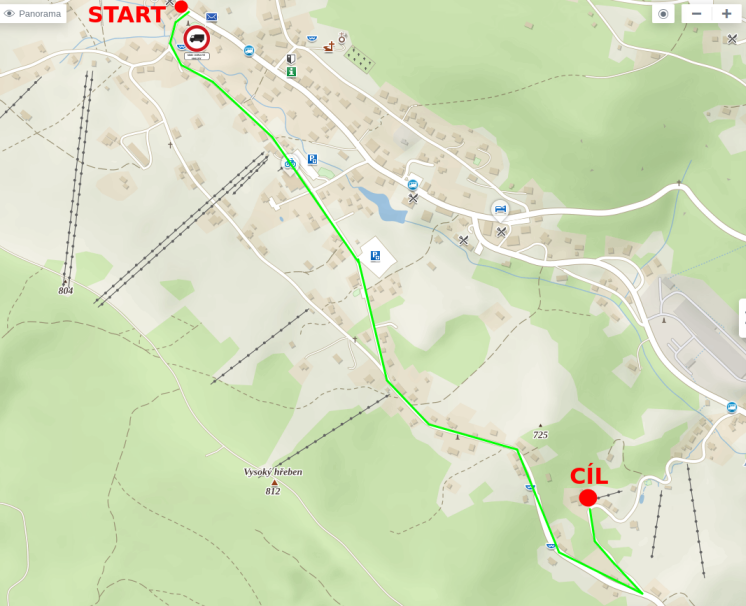The image size is (746, 606).
Task: Zoom out with the minus button
Action: click(697, 14)
